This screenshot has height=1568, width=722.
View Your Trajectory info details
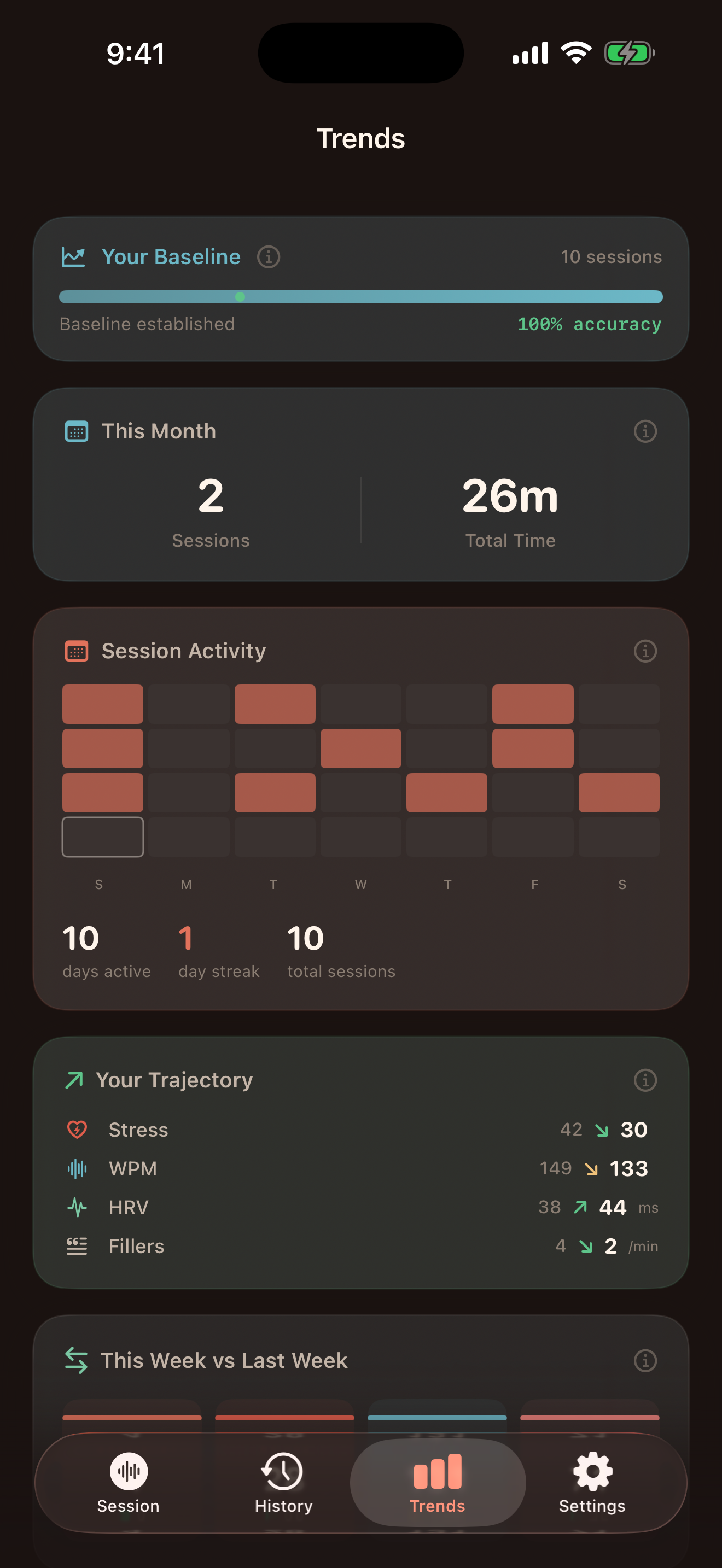[x=645, y=1080]
